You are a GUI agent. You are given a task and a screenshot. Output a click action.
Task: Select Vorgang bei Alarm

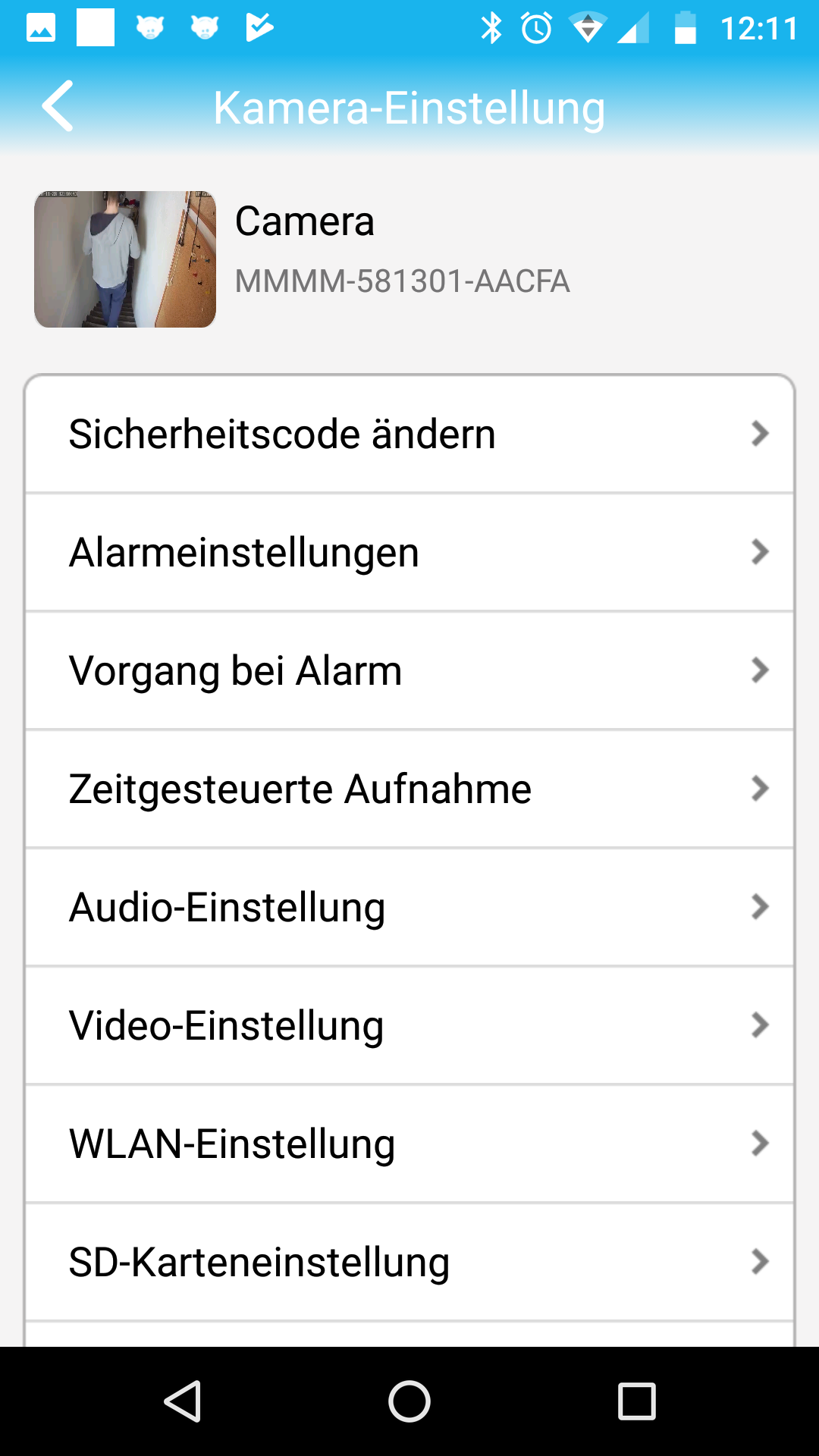pos(409,670)
